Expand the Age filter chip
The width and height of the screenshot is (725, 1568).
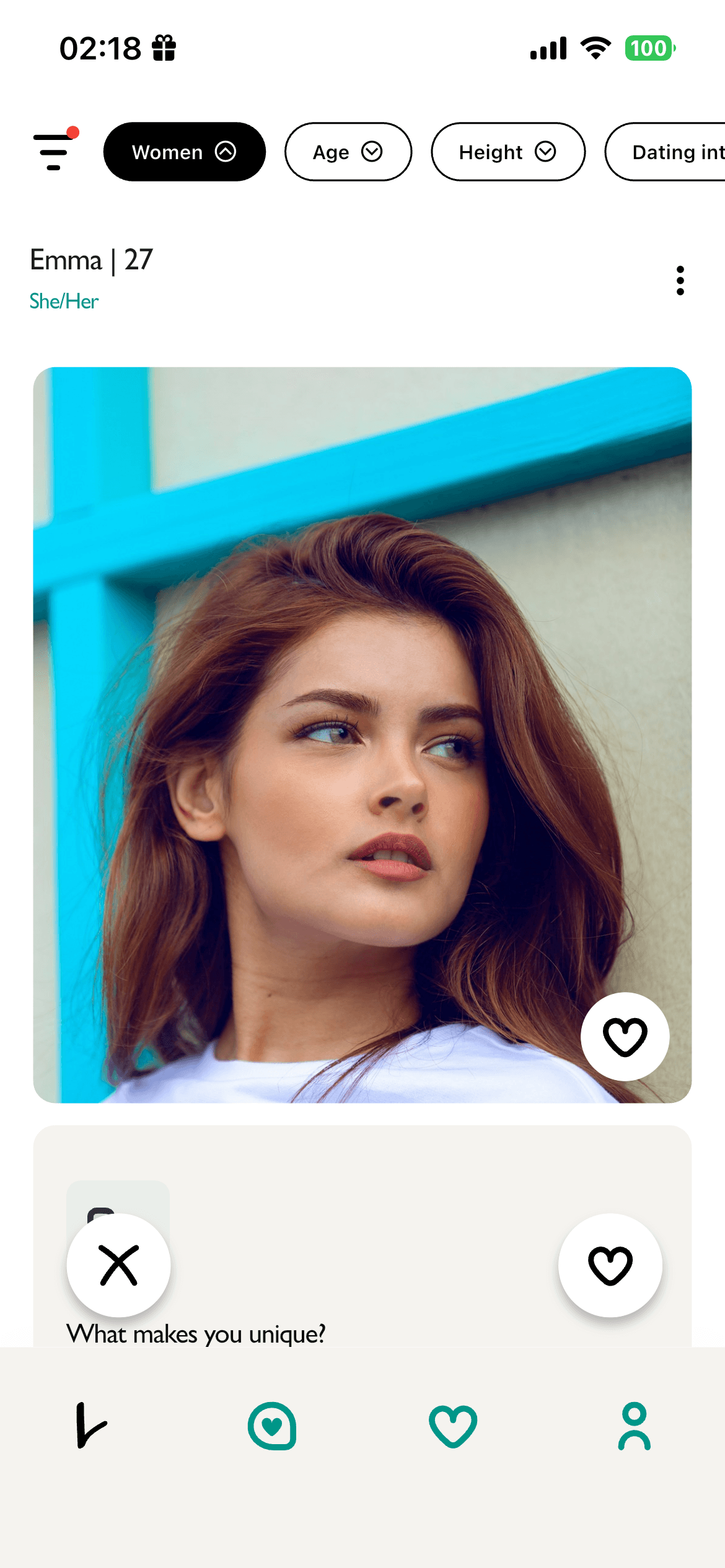(348, 152)
